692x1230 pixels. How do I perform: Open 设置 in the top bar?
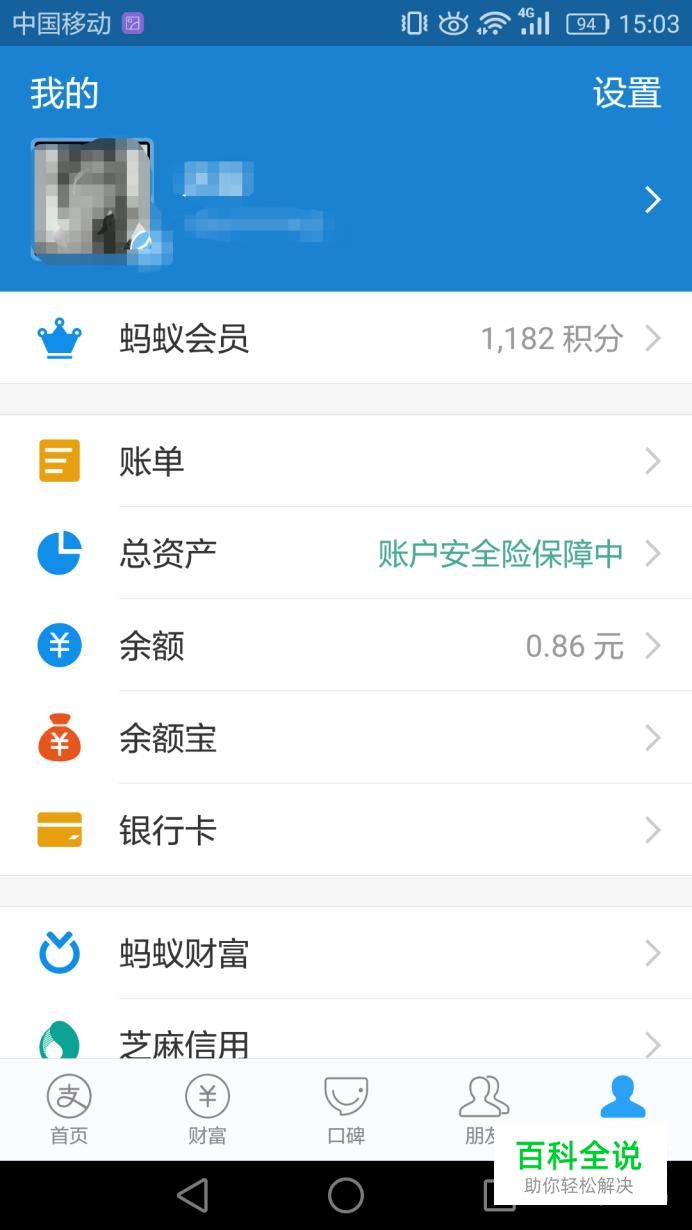click(x=627, y=93)
